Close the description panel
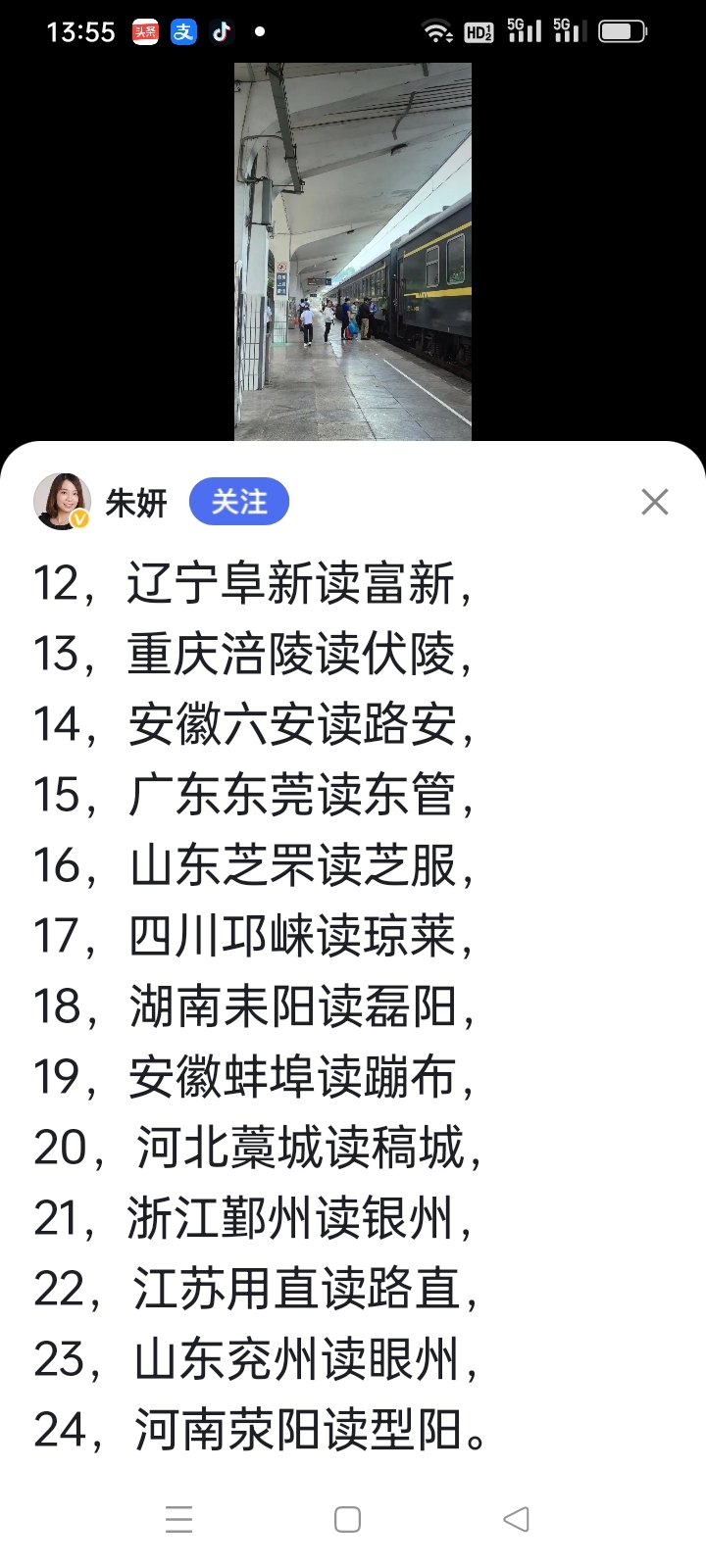 click(654, 502)
